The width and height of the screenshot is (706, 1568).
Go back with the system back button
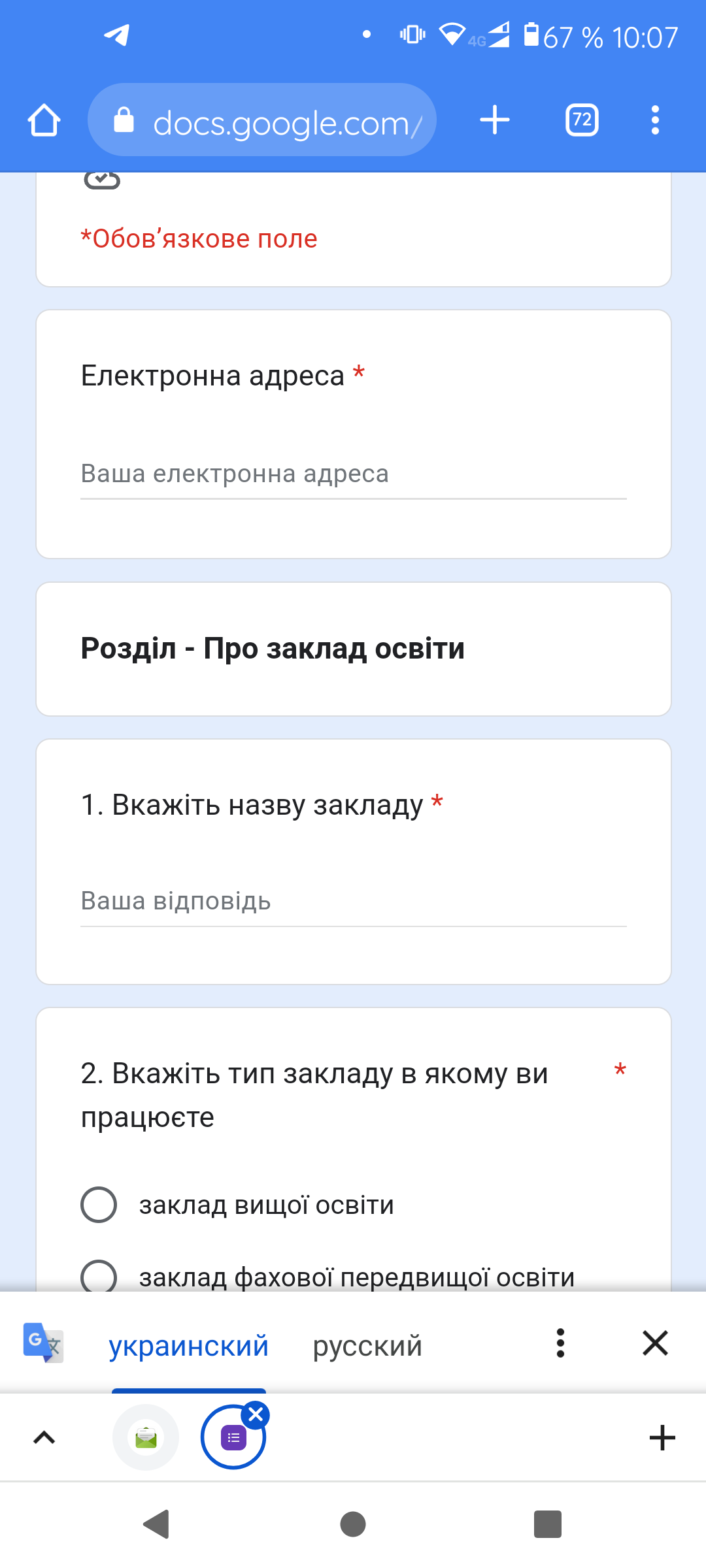tap(157, 1524)
